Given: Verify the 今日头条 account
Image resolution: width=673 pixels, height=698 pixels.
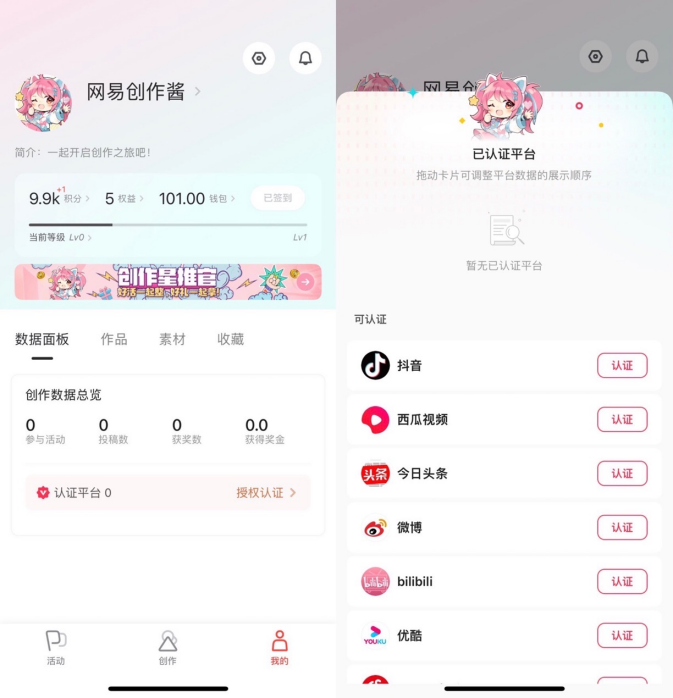Looking at the screenshot, I should pos(622,473).
